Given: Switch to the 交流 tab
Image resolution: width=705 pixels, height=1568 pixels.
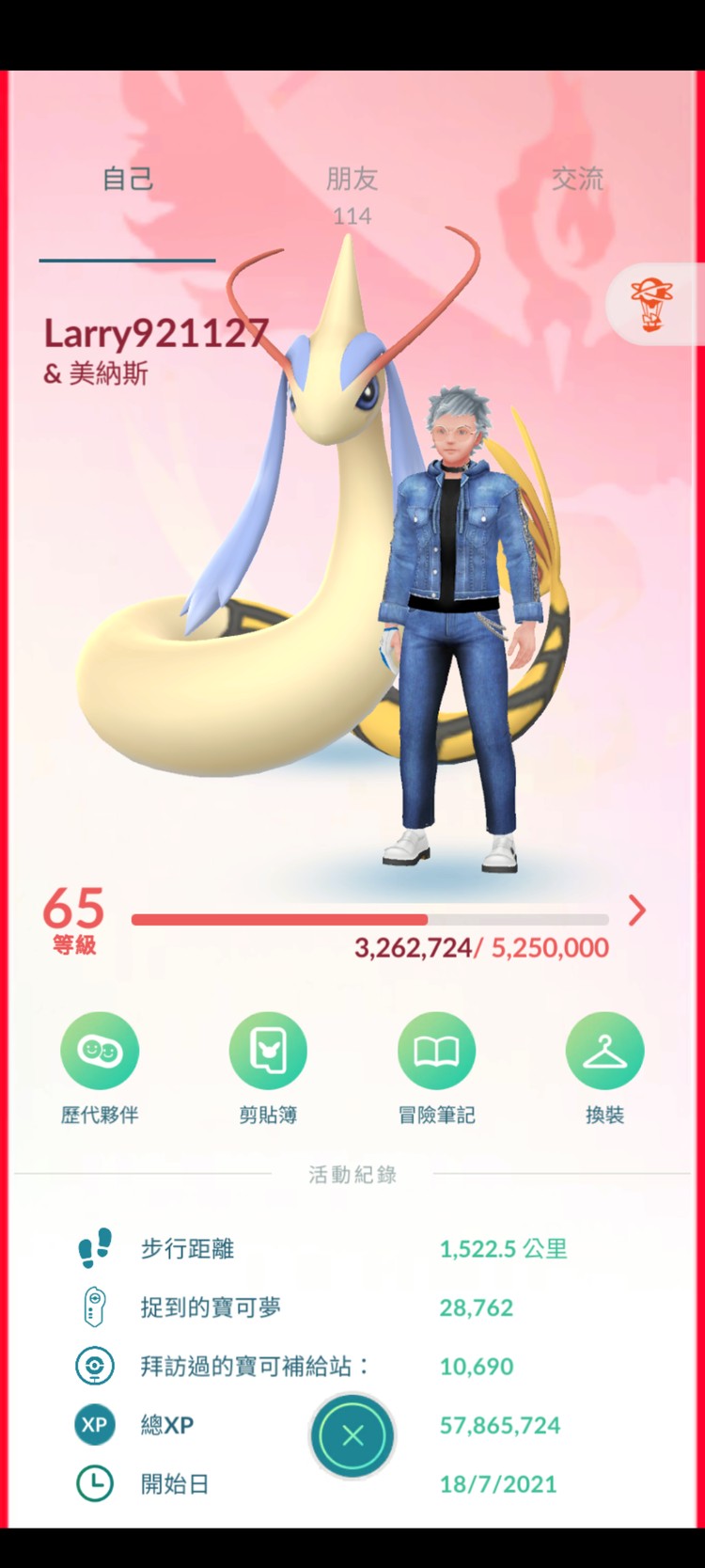Looking at the screenshot, I should 577,179.
